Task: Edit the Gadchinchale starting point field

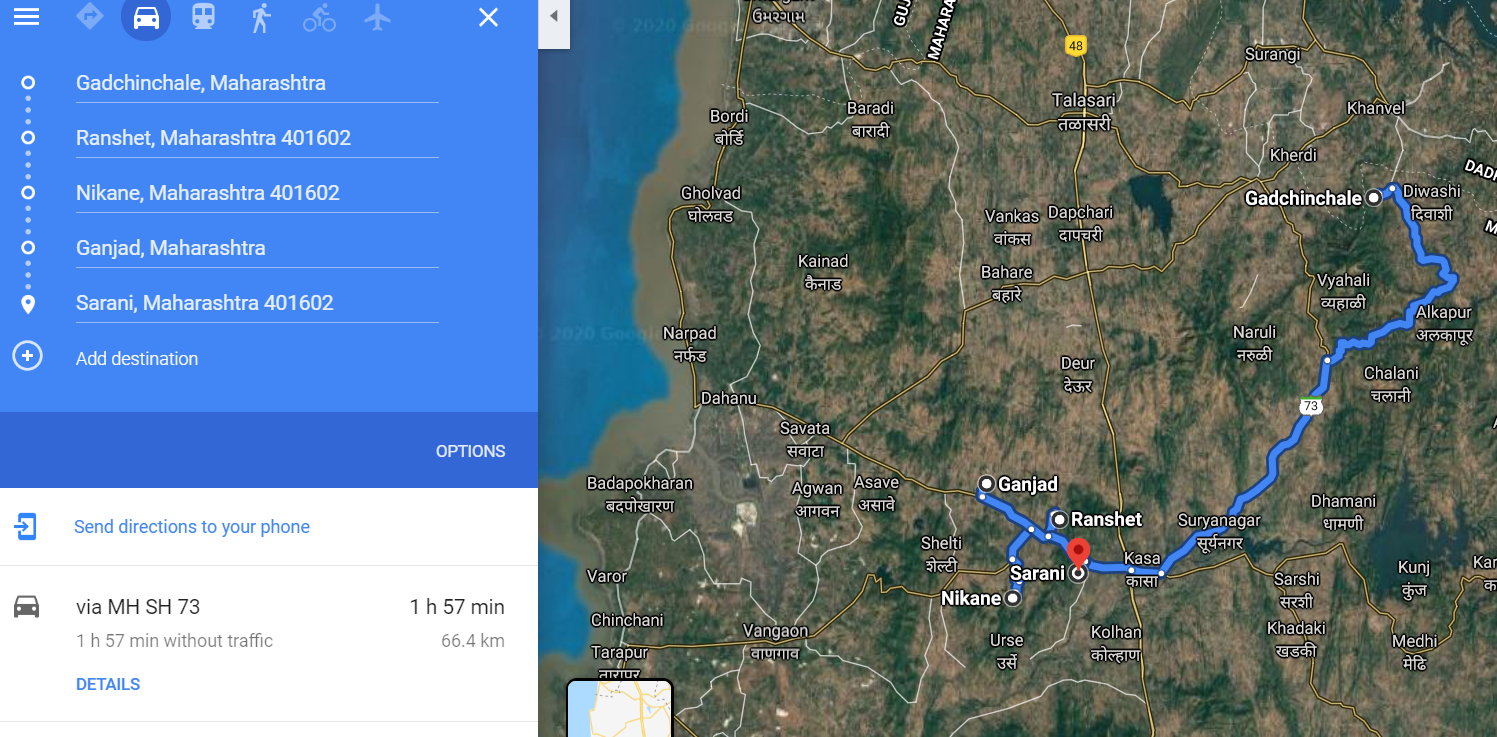Action: (x=256, y=83)
